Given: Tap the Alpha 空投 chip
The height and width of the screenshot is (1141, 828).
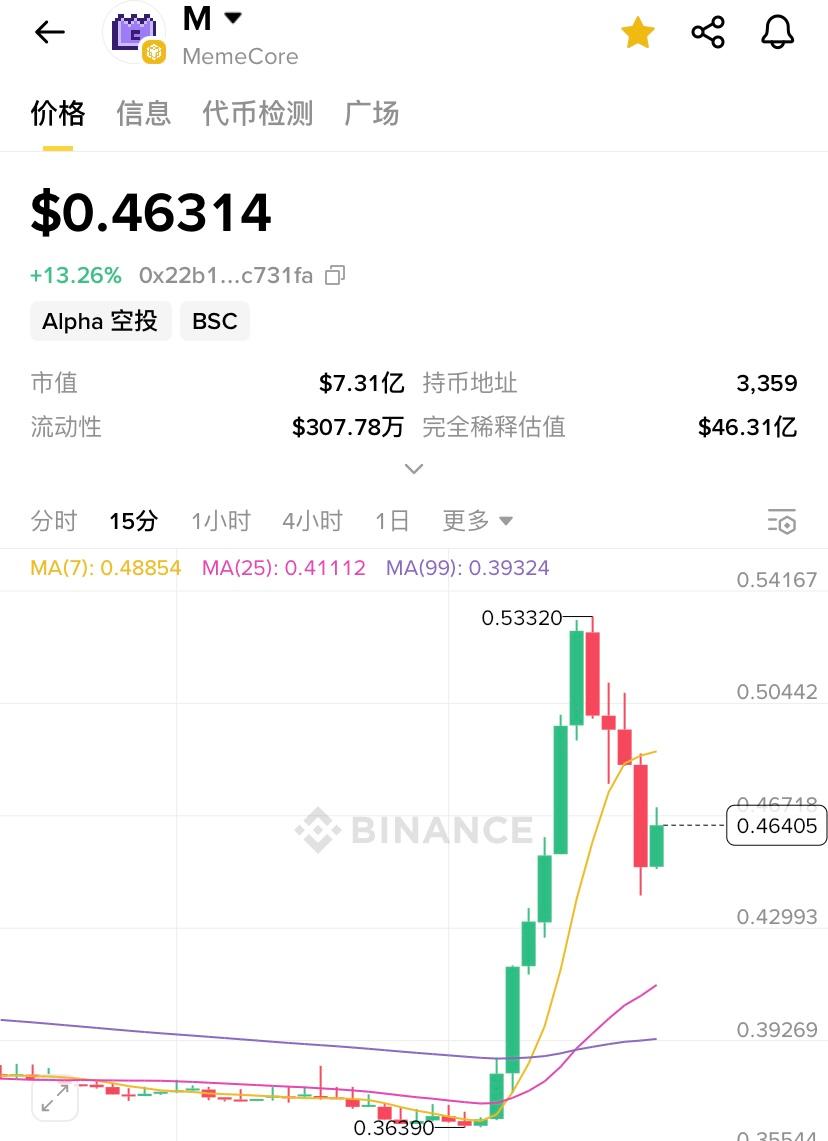Looking at the screenshot, I should tap(100, 321).
